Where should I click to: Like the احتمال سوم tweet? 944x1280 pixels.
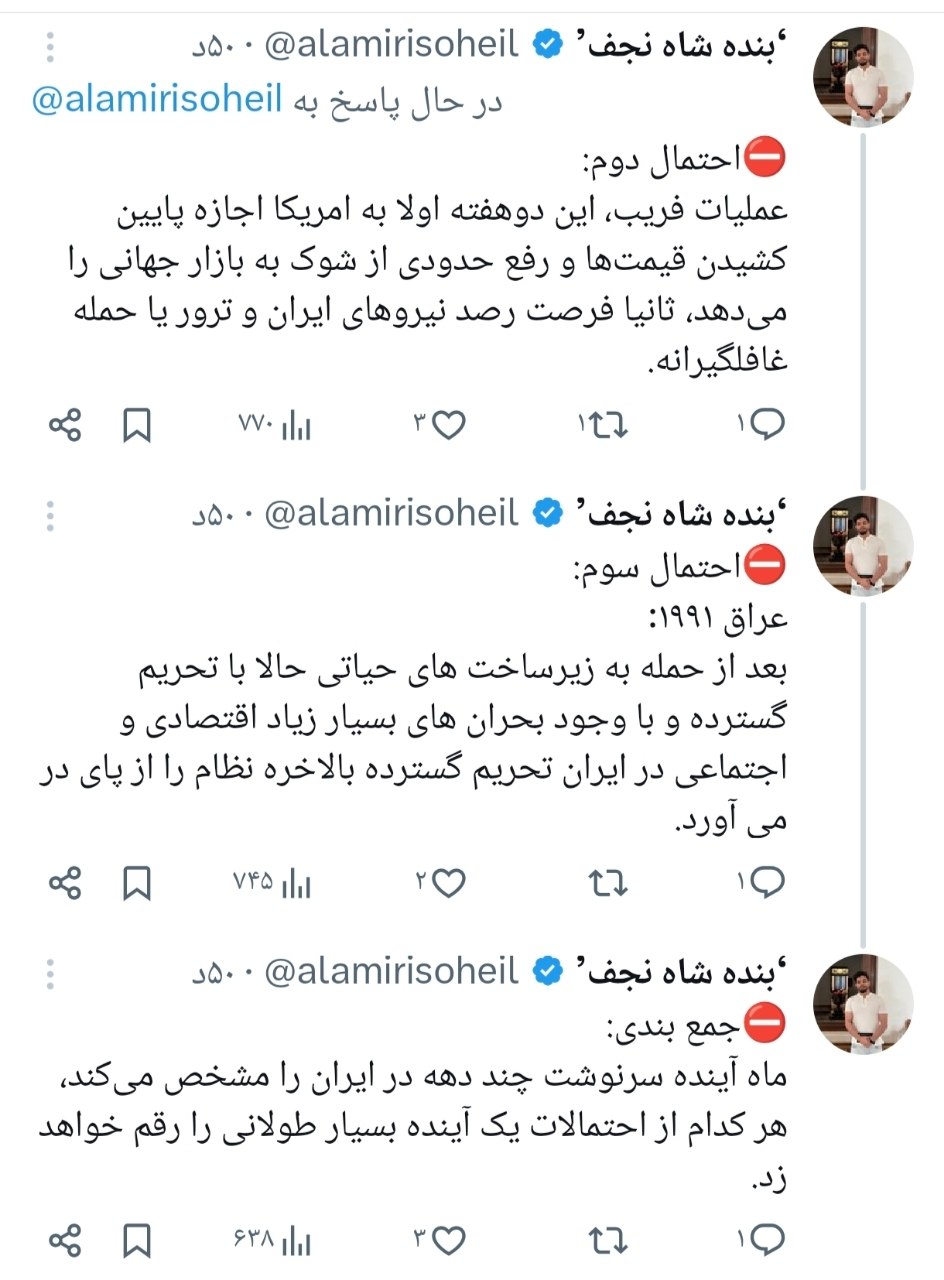point(451,883)
